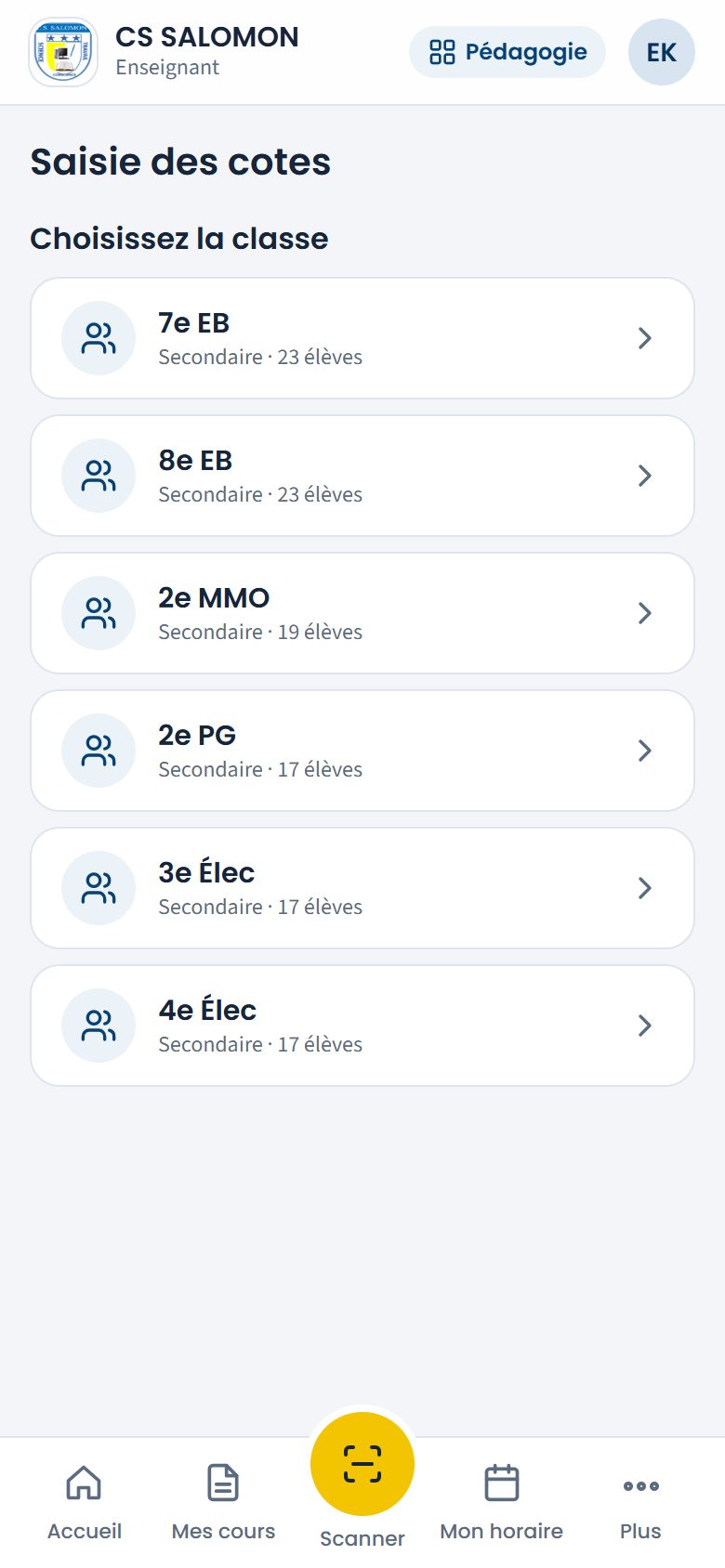Open the 4e Élec class
725x1568 pixels.
[362, 1026]
